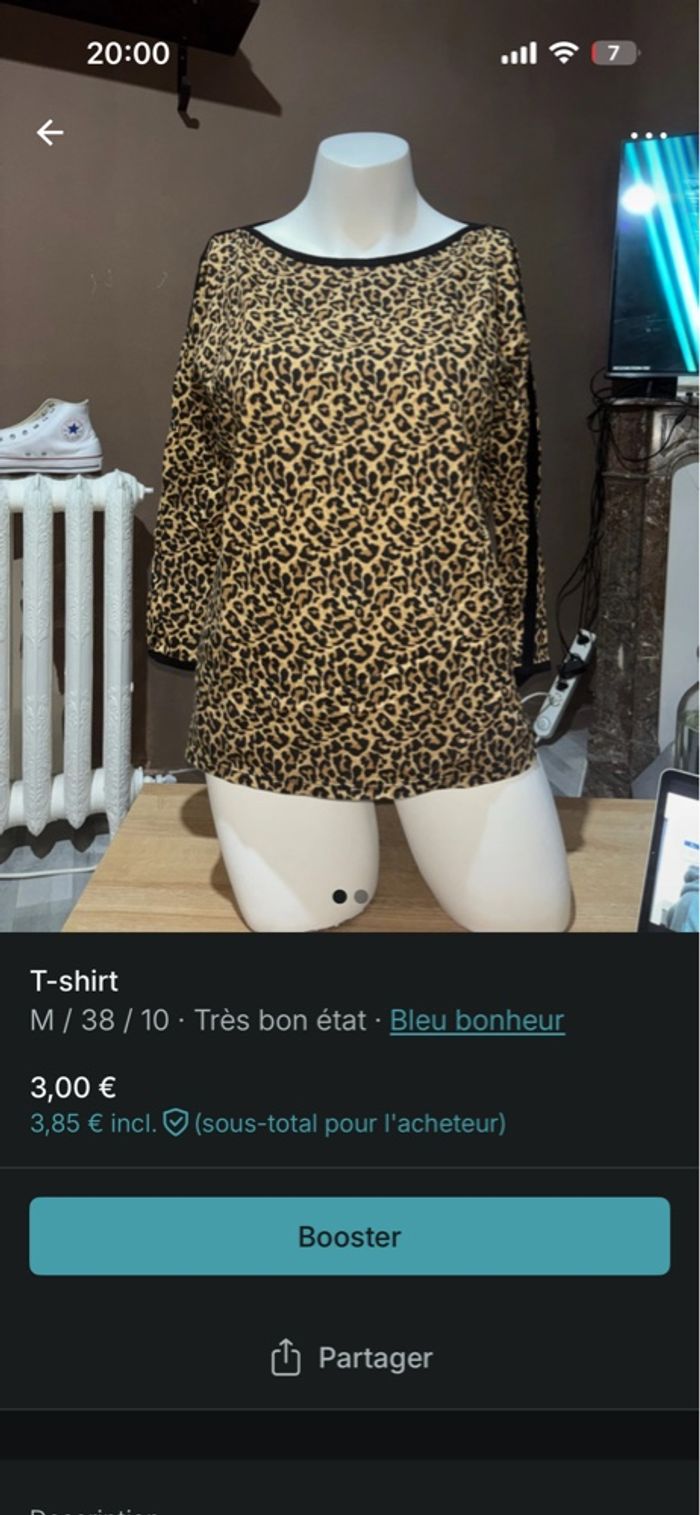This screenshot has width=700, height=1515.
Task: Open the three-dot overflow menu
Action: [648, 135]
